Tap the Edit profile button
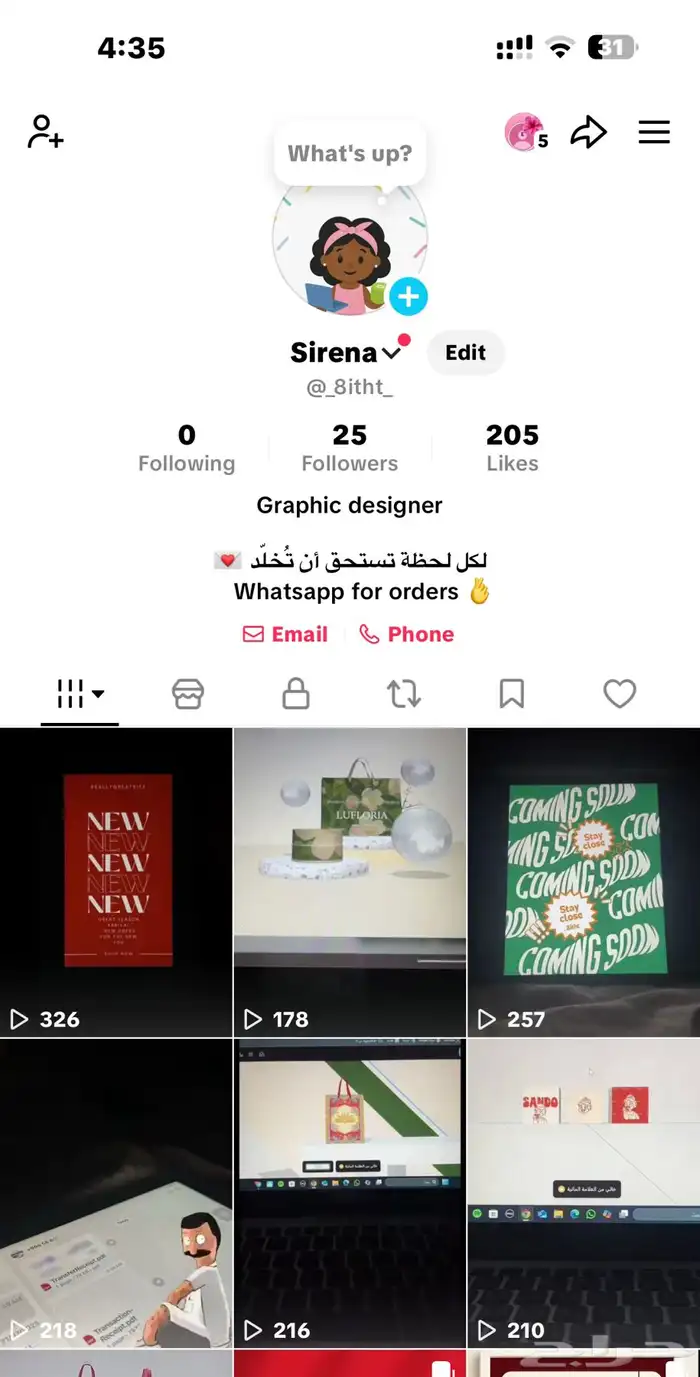The width and height of the screenshot is (700, 1377). (465, 353)
